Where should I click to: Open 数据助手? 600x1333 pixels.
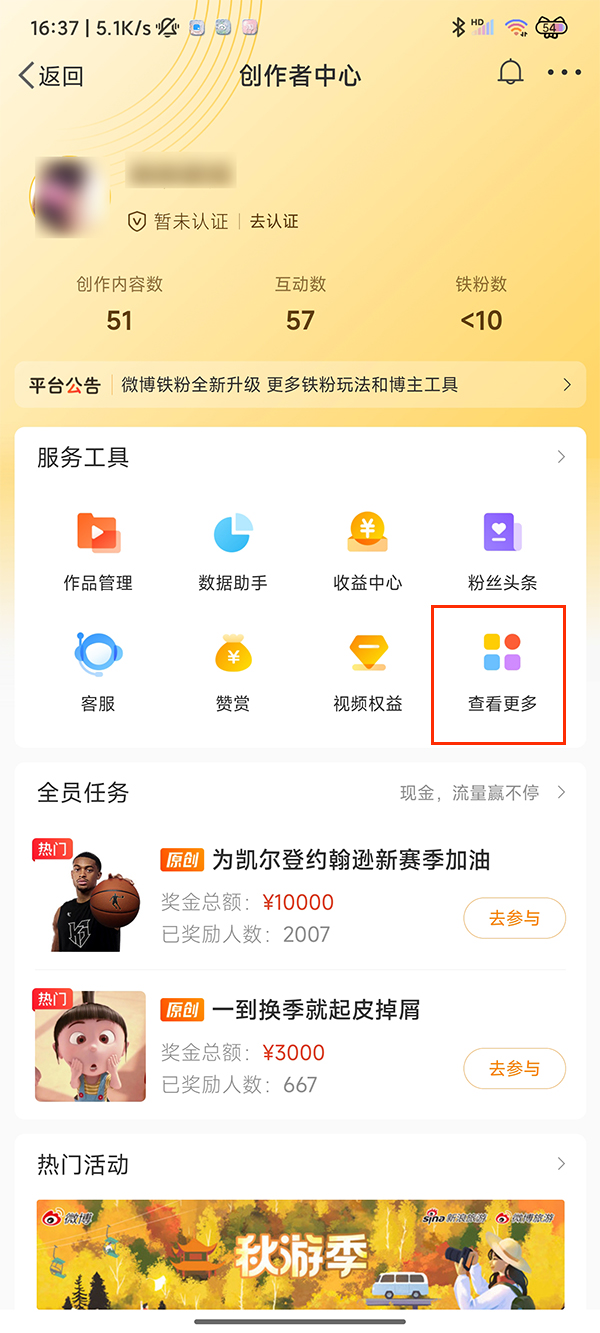point(233,550)
